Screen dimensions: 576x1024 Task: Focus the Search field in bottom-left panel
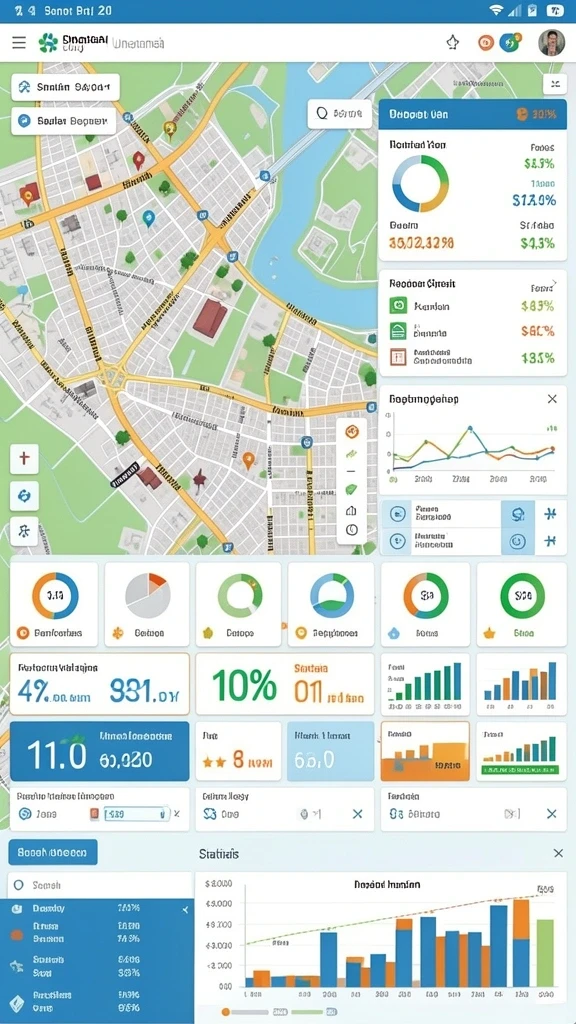[x=99, y=886]
